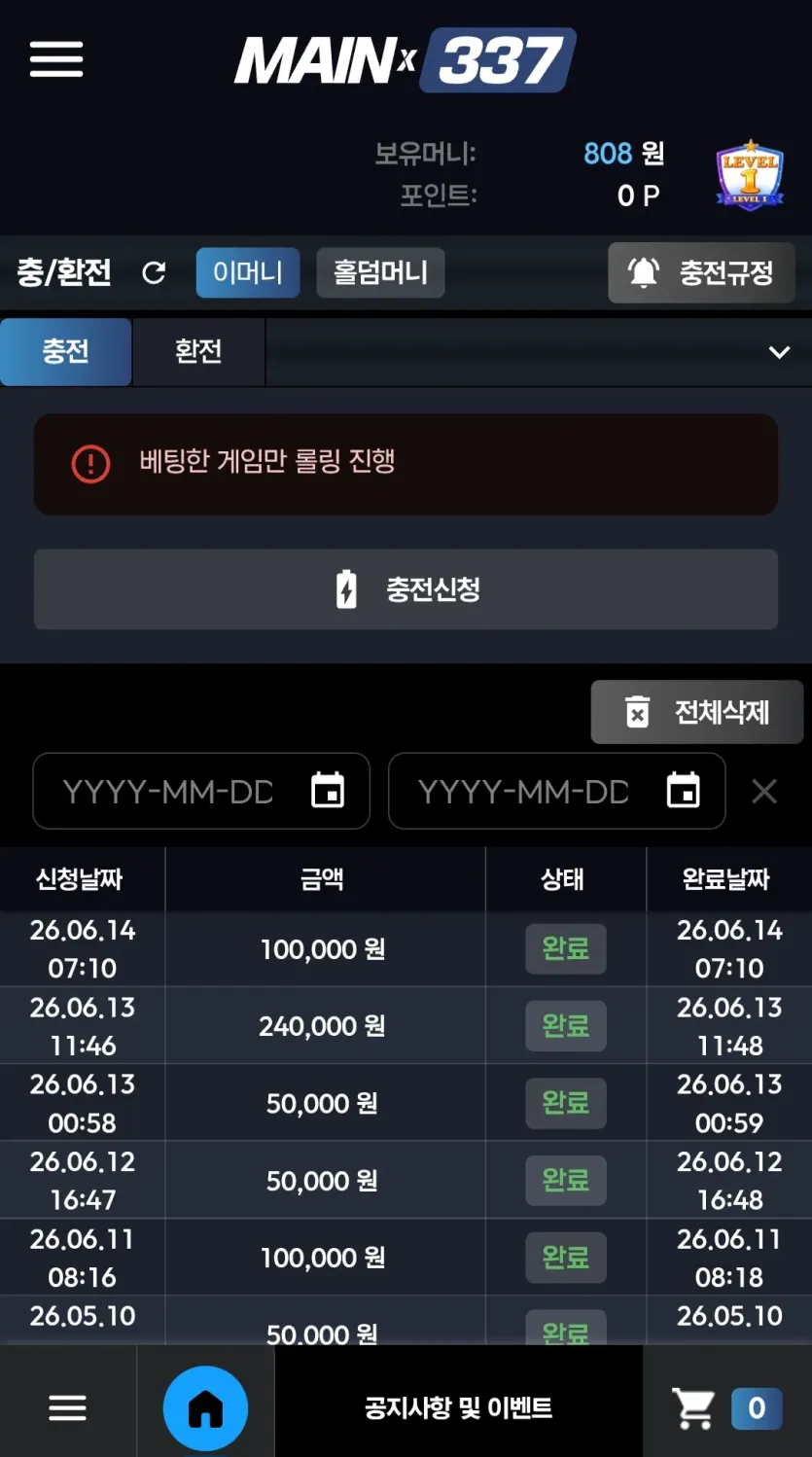Image resolution: width=812 pixels, height=1457 pixels.
Task: Open the bottom bar menu icon
Action: (68, 1407)
